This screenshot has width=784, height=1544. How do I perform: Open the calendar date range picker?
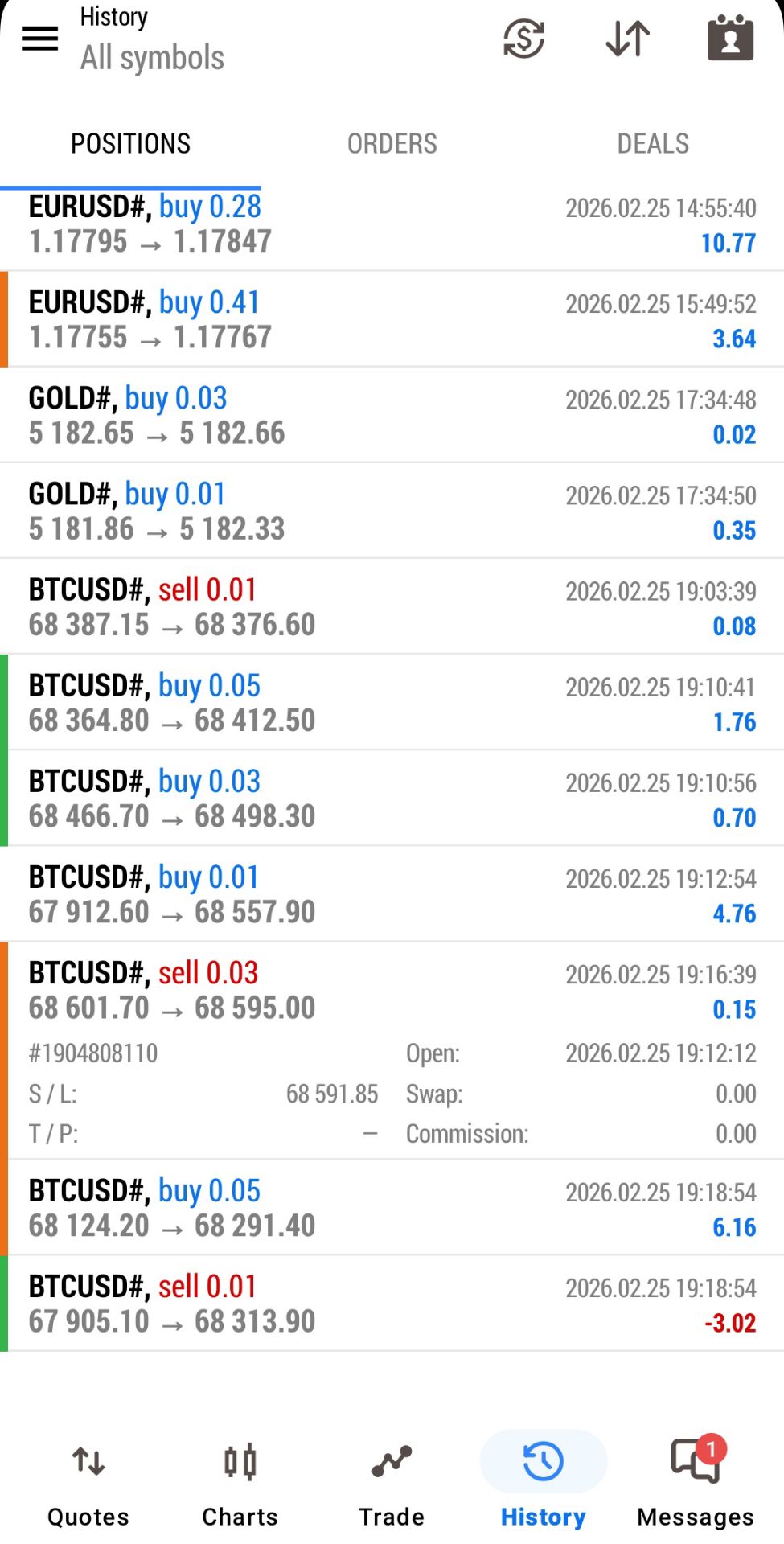click(730, 38)
